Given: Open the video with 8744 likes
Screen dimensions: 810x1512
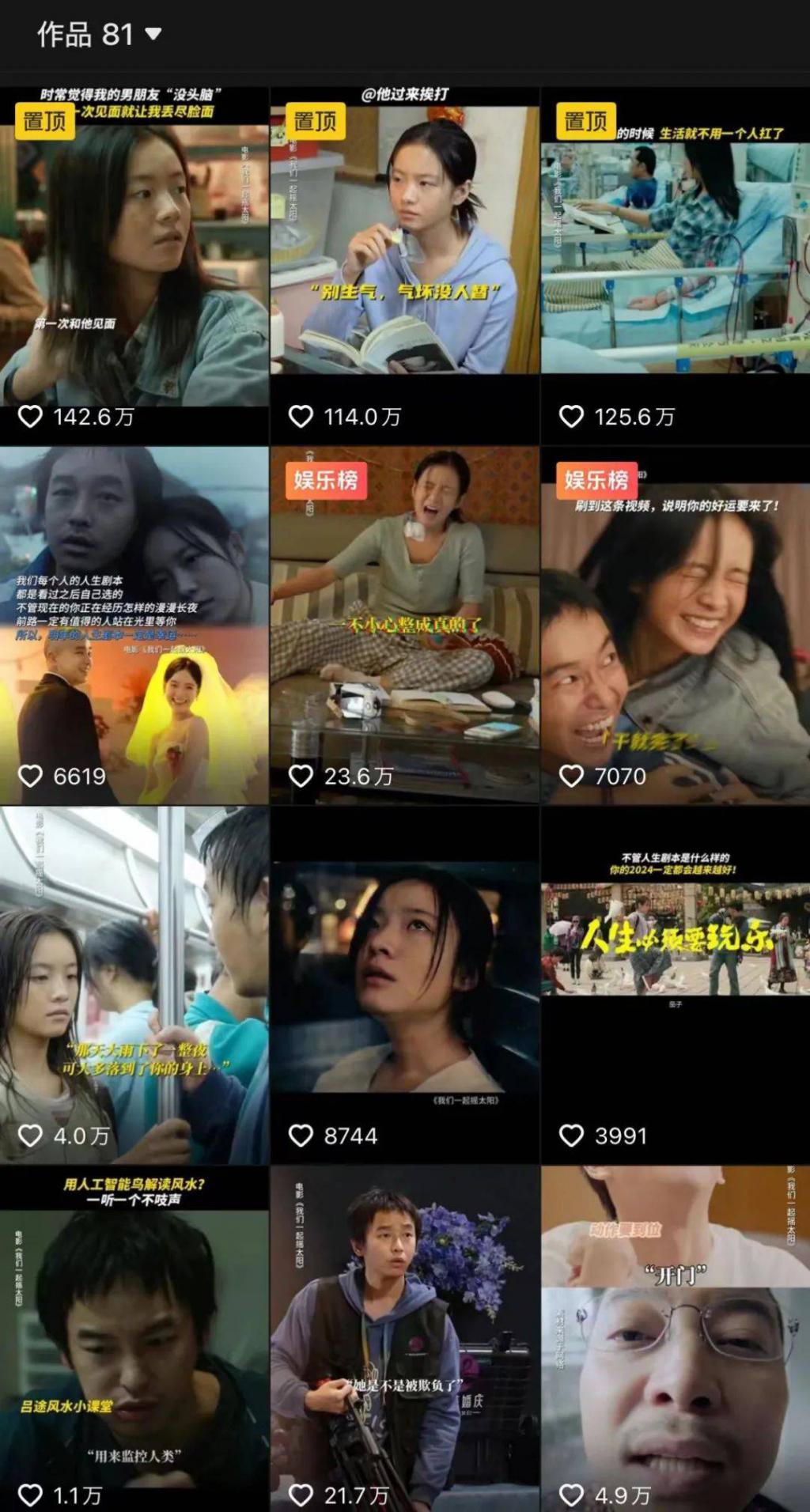Looking at the screenshot, I should 404,985.
